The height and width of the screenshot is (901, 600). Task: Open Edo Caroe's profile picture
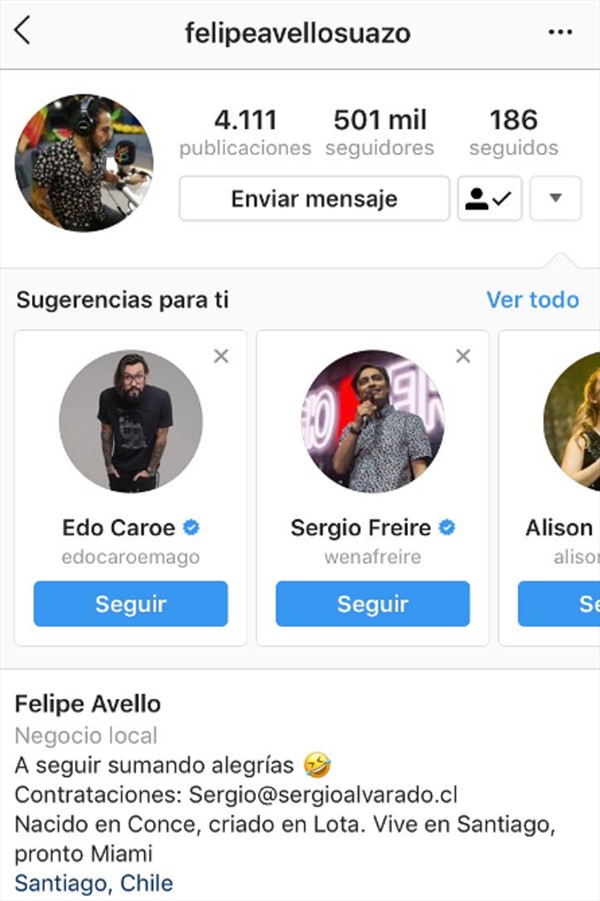click(131, 421)
